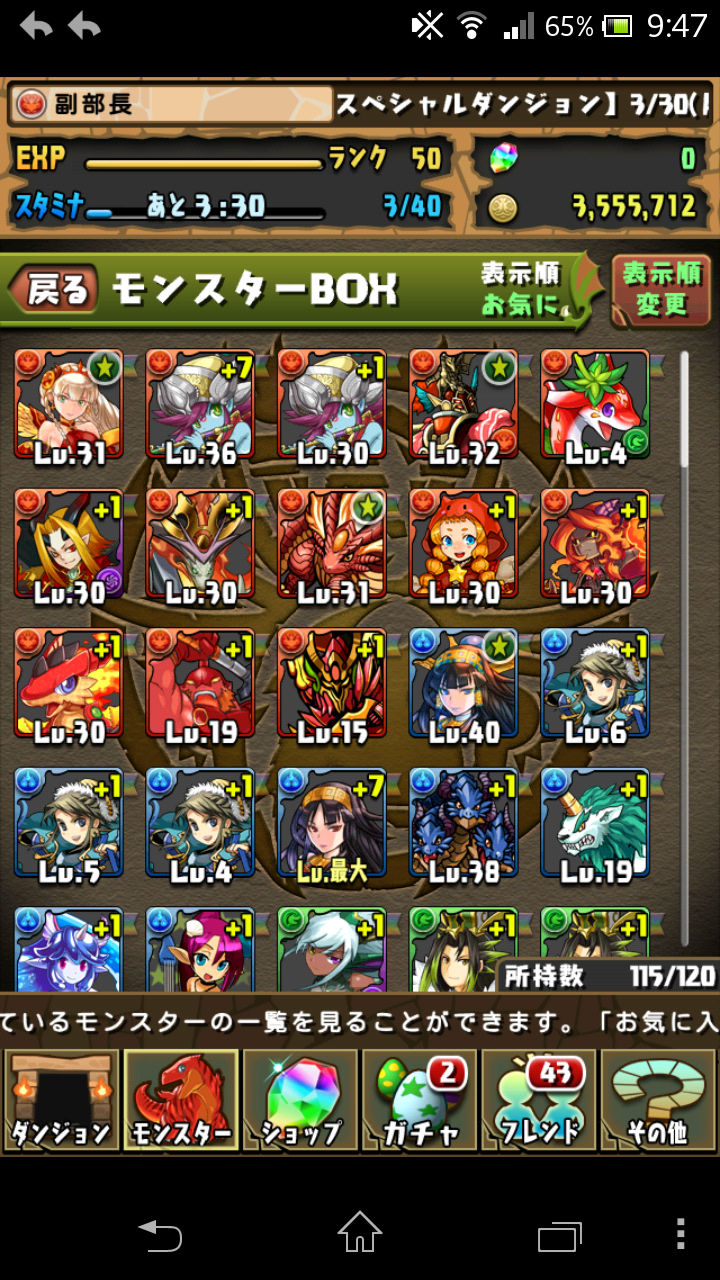The height and width of the screenshot is (1280, 720).
Task: Open the 表示順変更 sort order button
Action: pos(661,290)
